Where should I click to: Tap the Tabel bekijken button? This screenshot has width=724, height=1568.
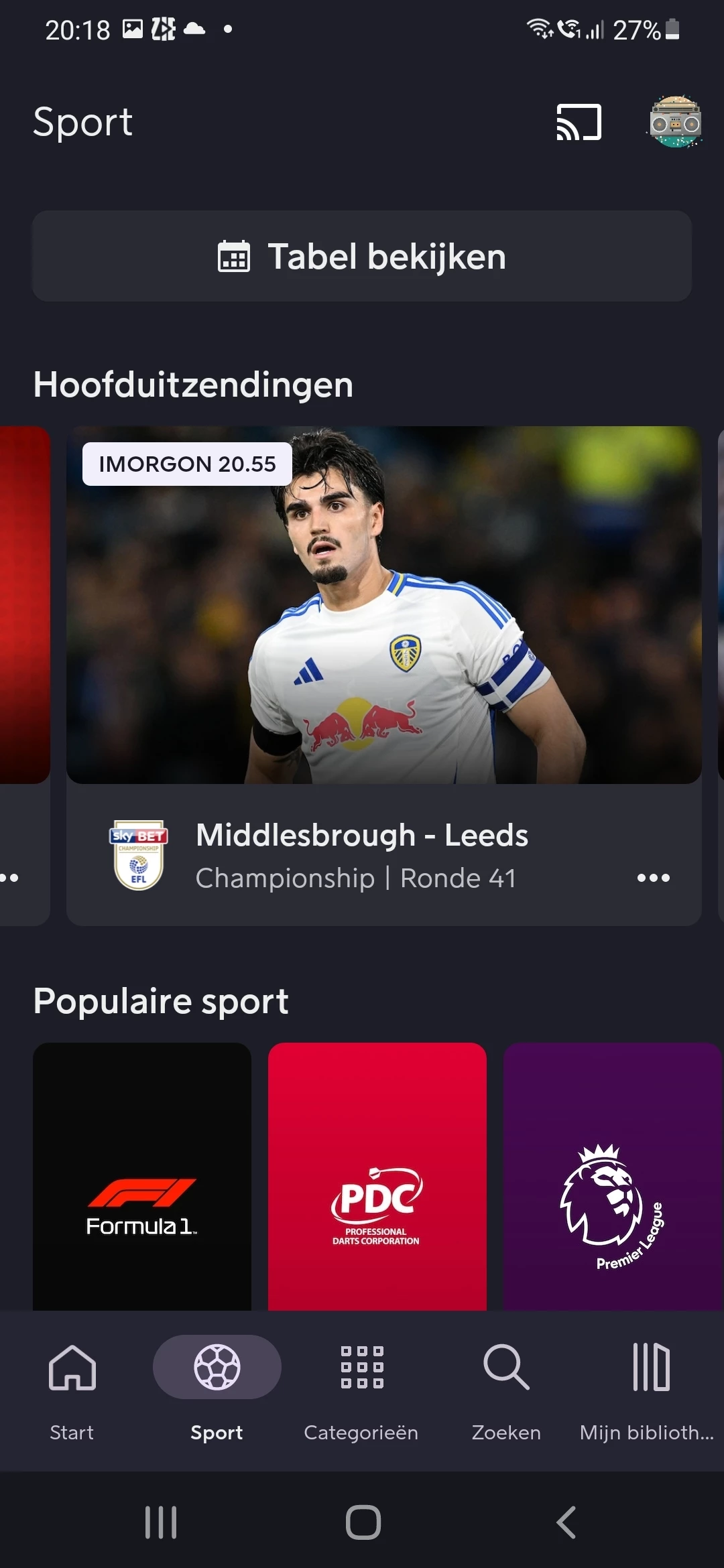[362, 256]
